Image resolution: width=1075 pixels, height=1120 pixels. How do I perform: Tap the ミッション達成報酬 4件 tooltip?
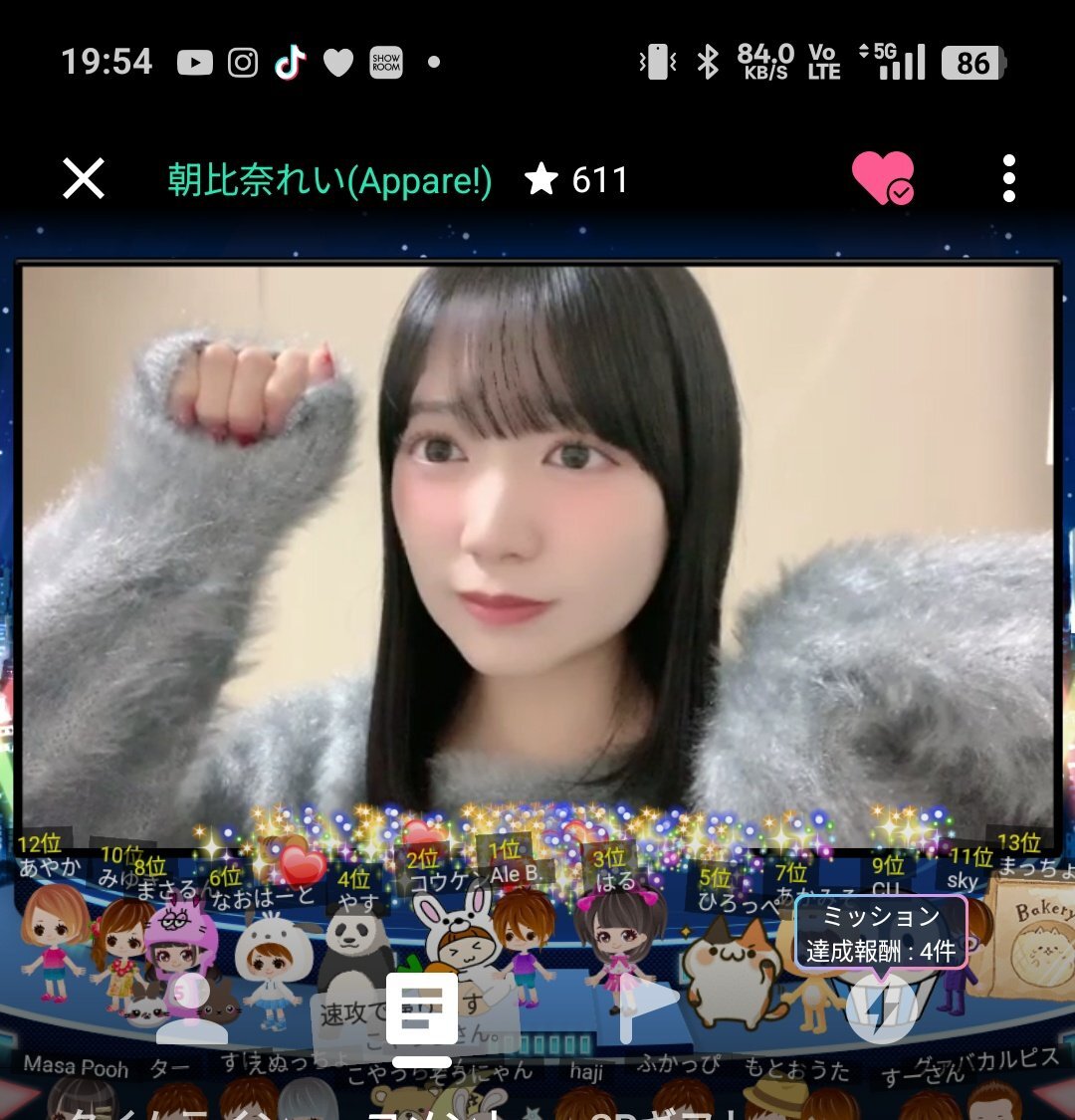tap(881, 932)
